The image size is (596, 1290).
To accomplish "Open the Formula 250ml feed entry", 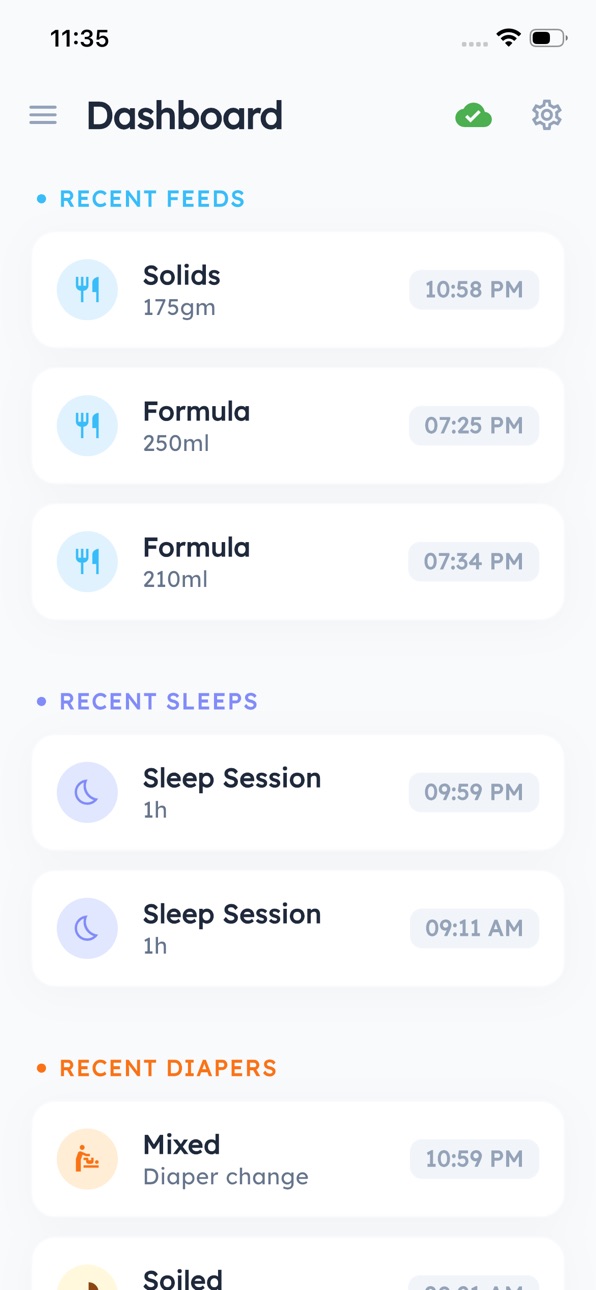I will coord(298,426).
